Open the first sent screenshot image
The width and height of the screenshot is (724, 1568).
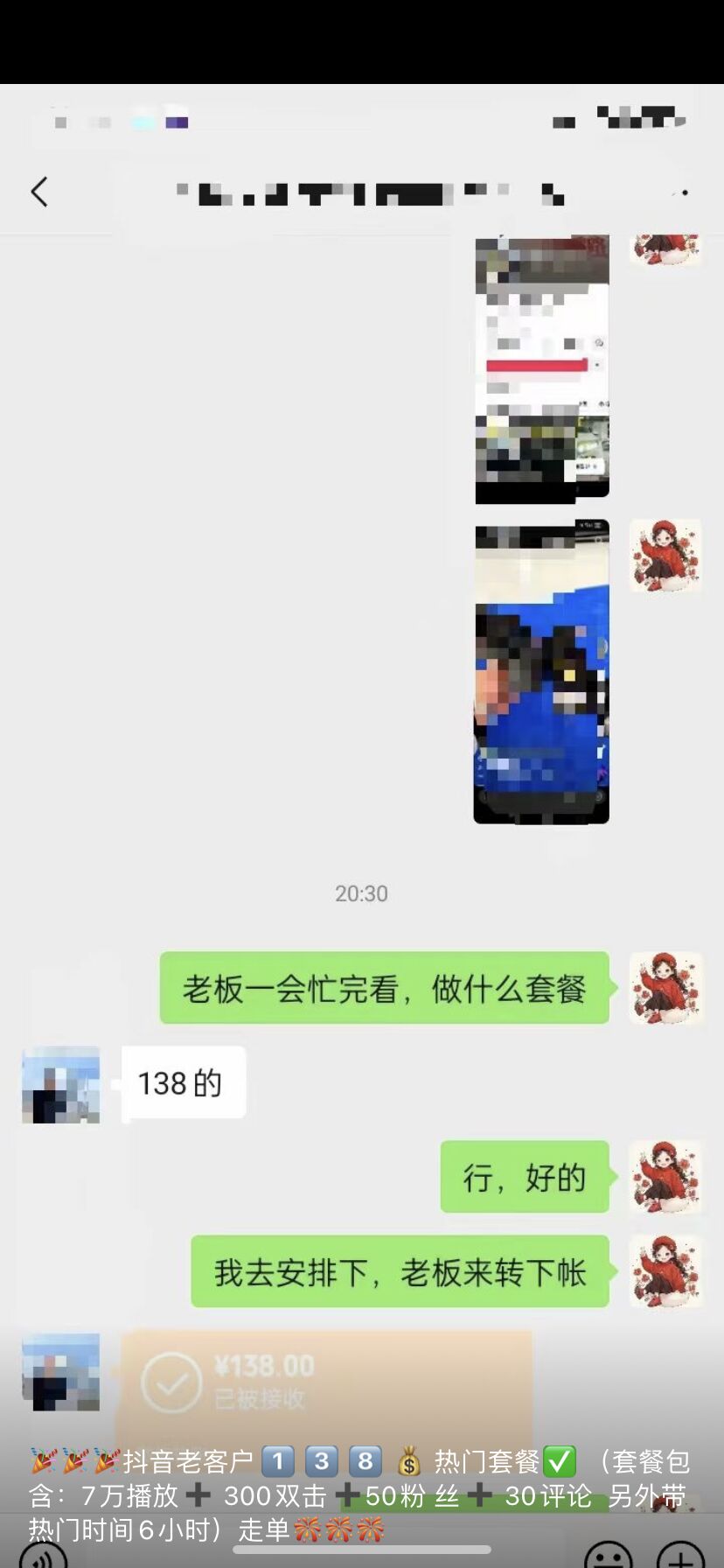point(542,369)
